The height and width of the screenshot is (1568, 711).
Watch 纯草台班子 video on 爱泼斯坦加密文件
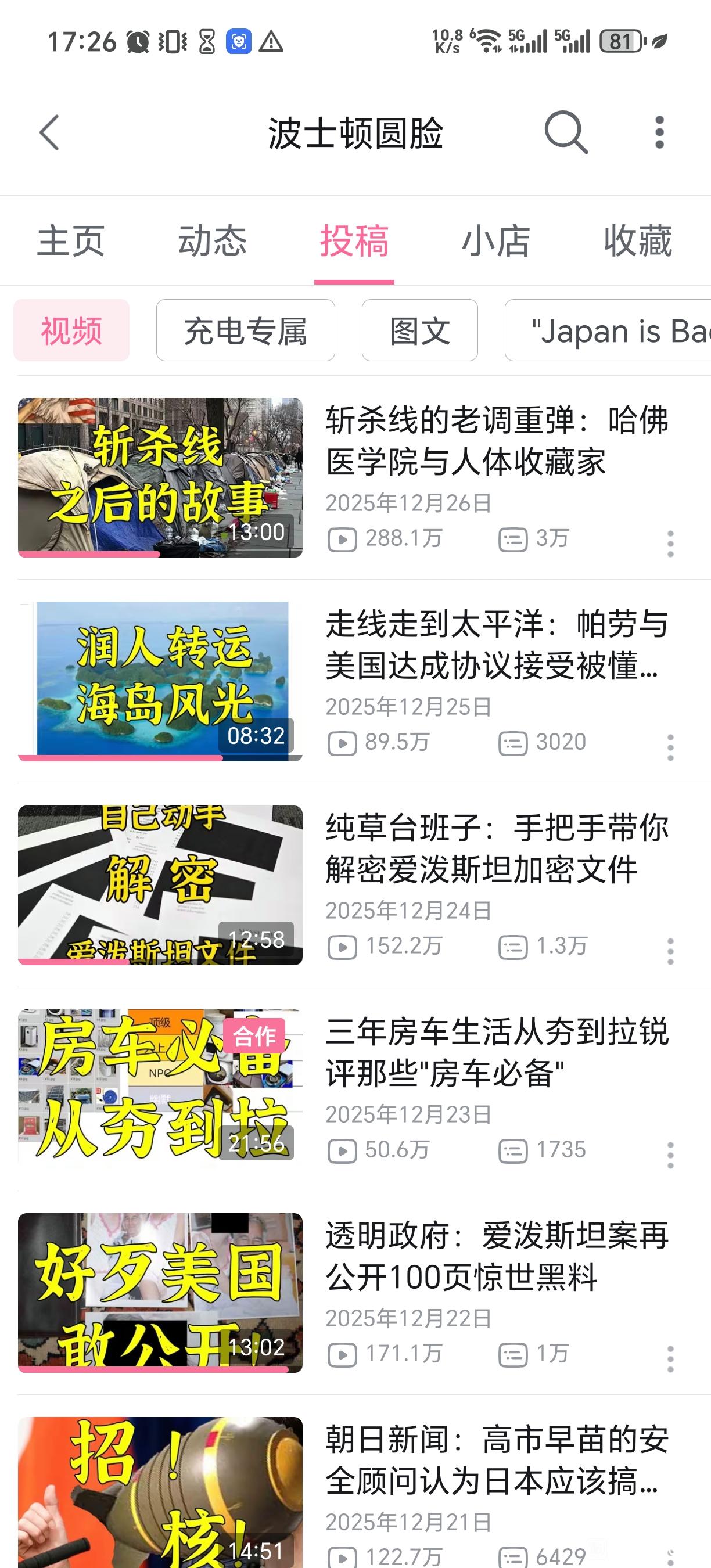(x=160, y=885)
